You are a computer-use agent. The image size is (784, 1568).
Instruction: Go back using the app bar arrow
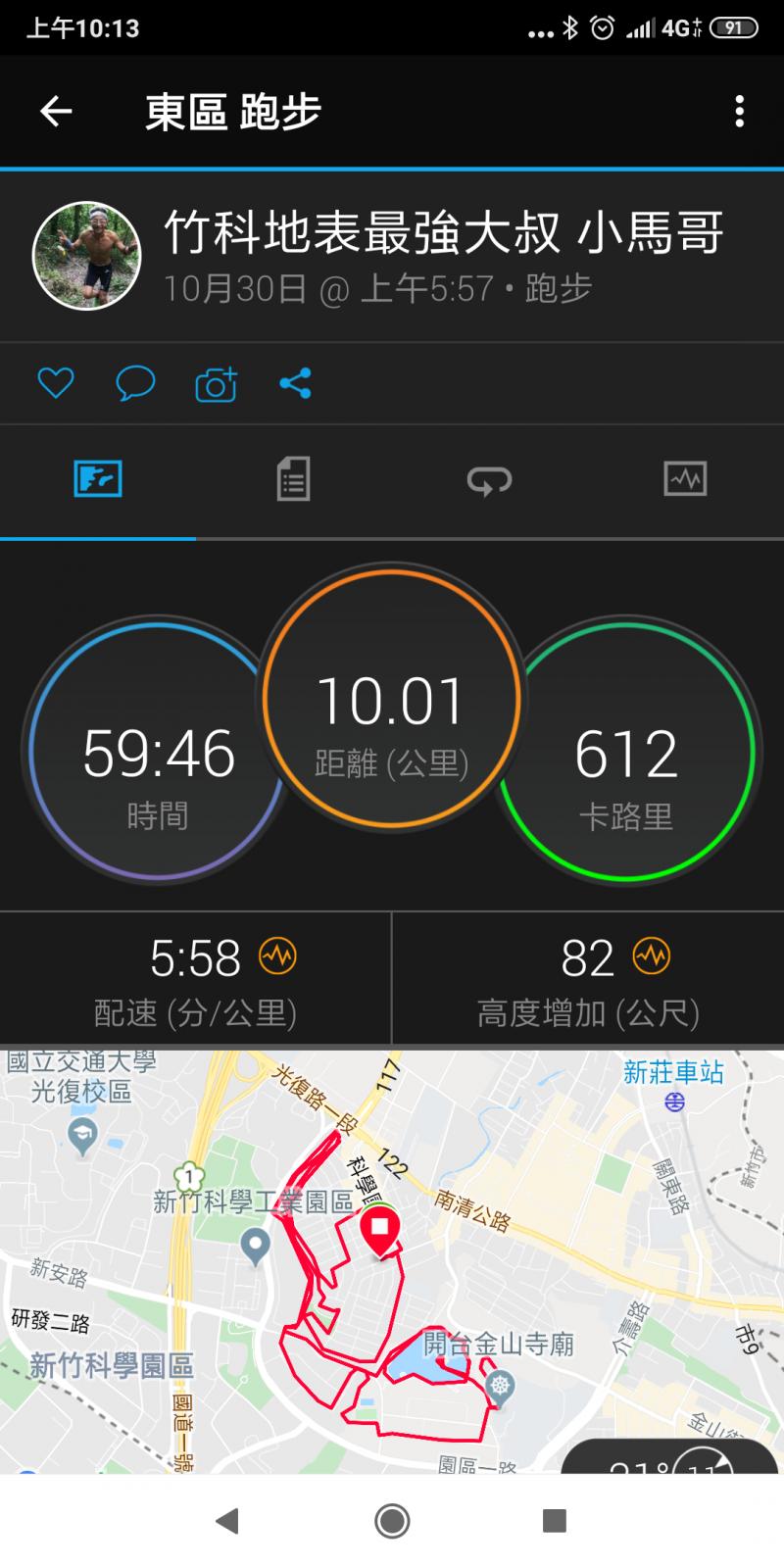click(x=56, y=112)
